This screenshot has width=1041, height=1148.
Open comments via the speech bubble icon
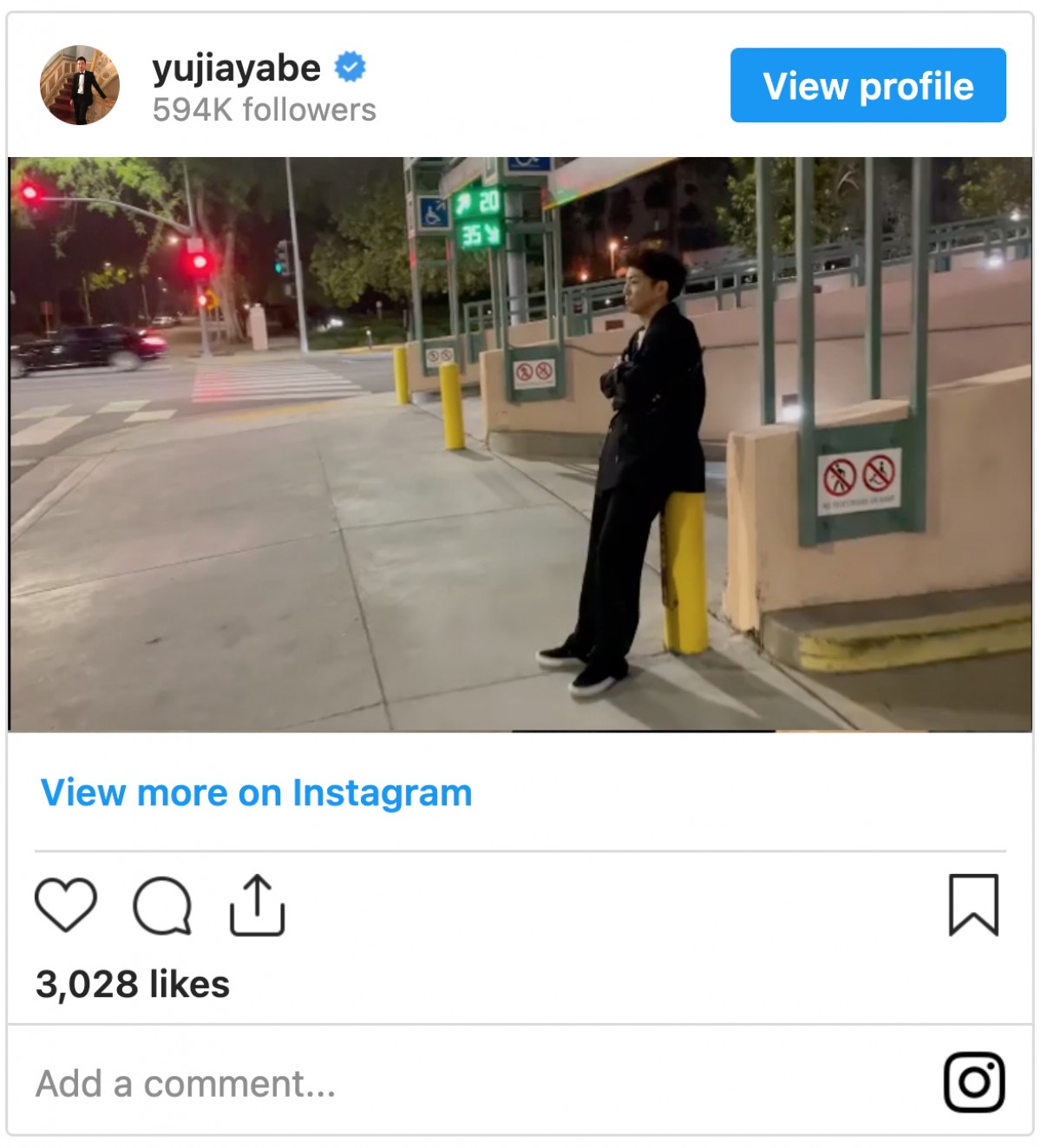(162, 905)
